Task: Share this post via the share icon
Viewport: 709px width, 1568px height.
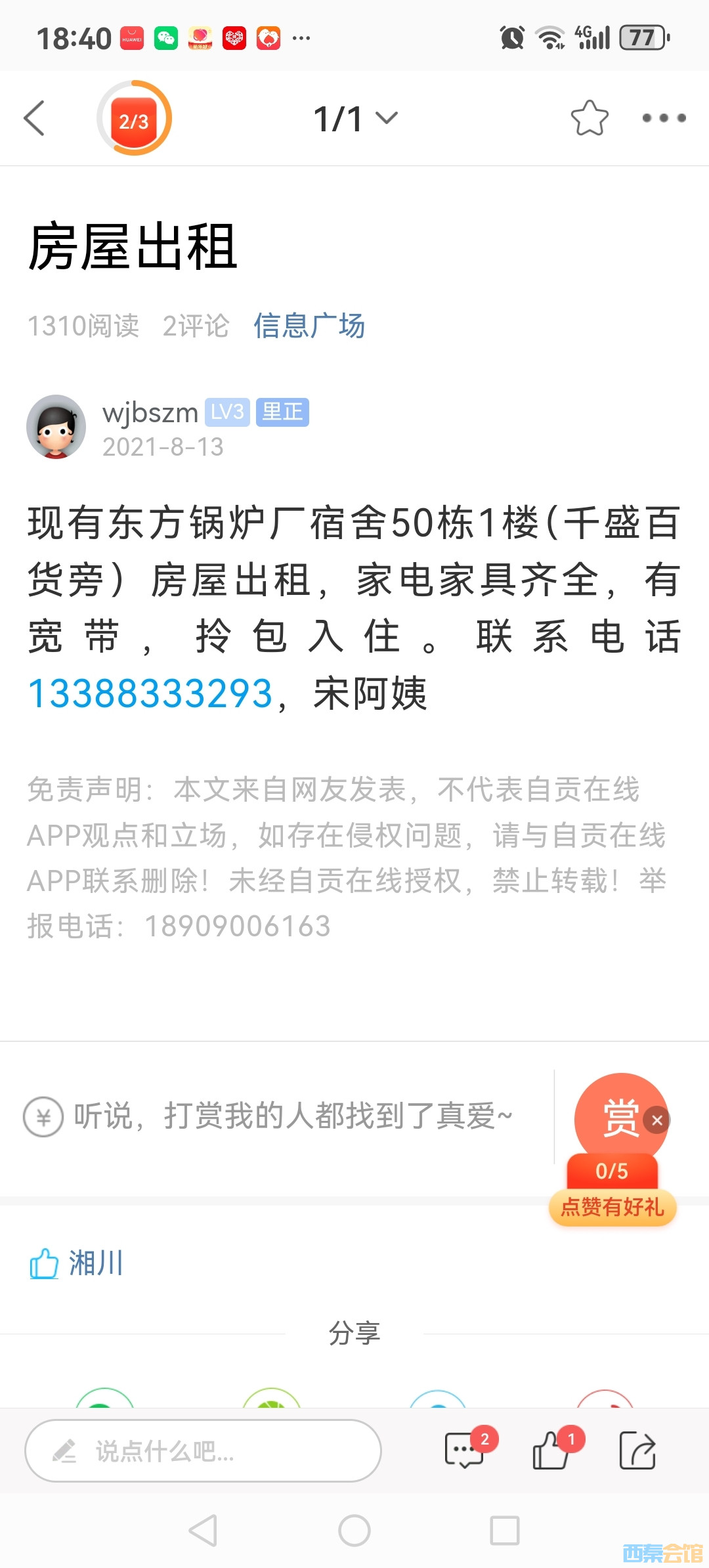Action: [637, 1450]
